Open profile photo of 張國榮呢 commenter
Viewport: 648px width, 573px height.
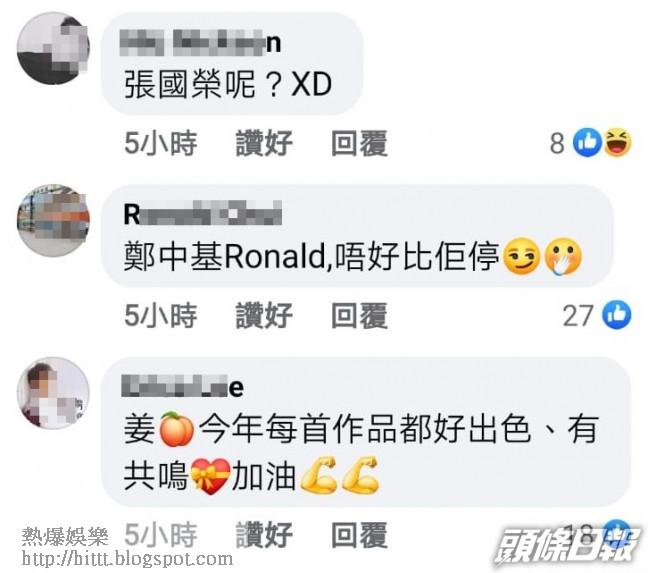(x=53, y=48)
